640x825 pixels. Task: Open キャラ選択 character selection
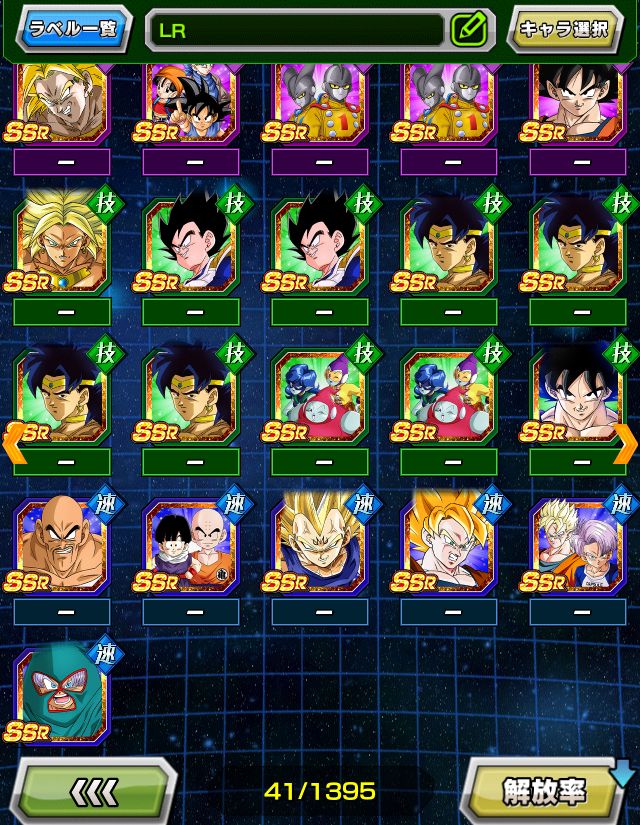click(x=564, y=29)
